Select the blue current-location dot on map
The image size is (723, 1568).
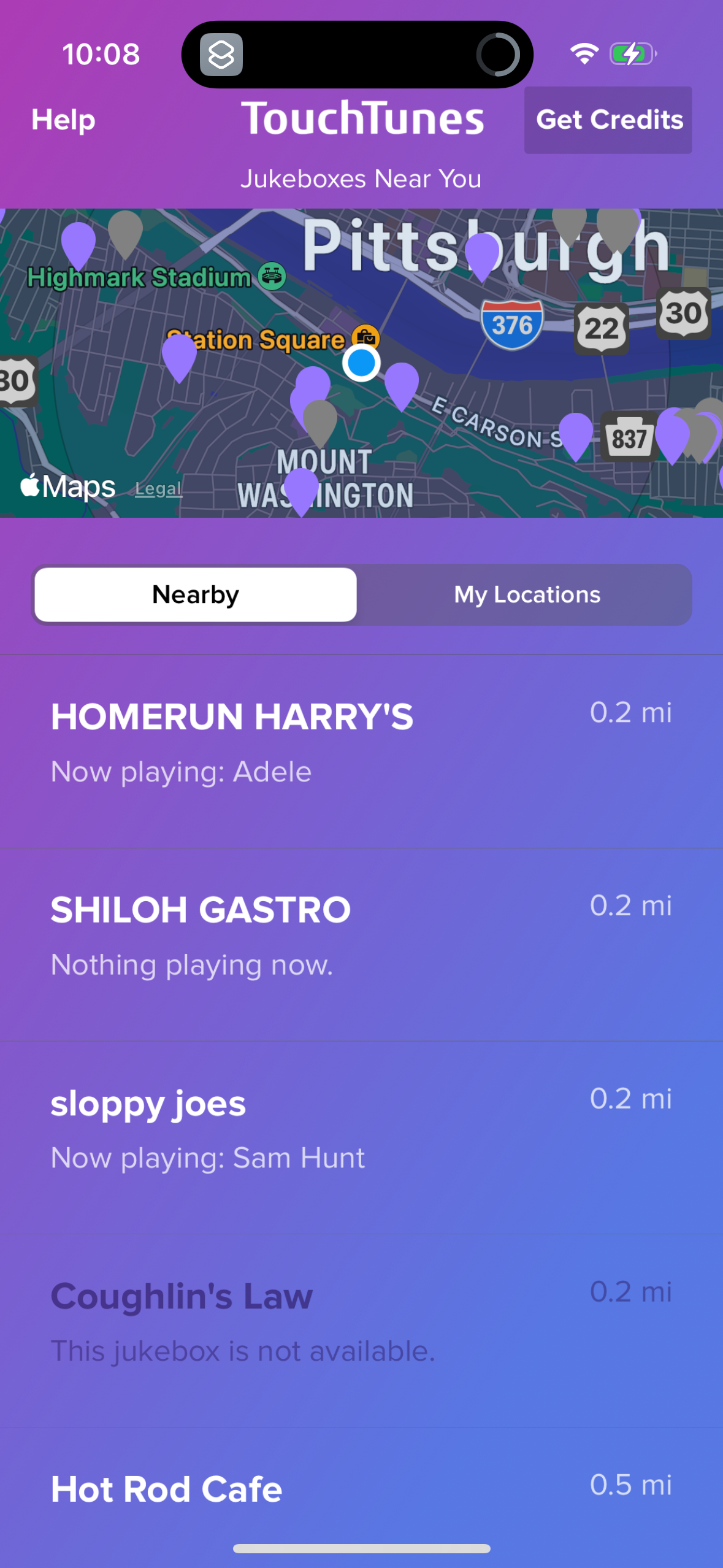pyautogui.click(x=361, y=363)
